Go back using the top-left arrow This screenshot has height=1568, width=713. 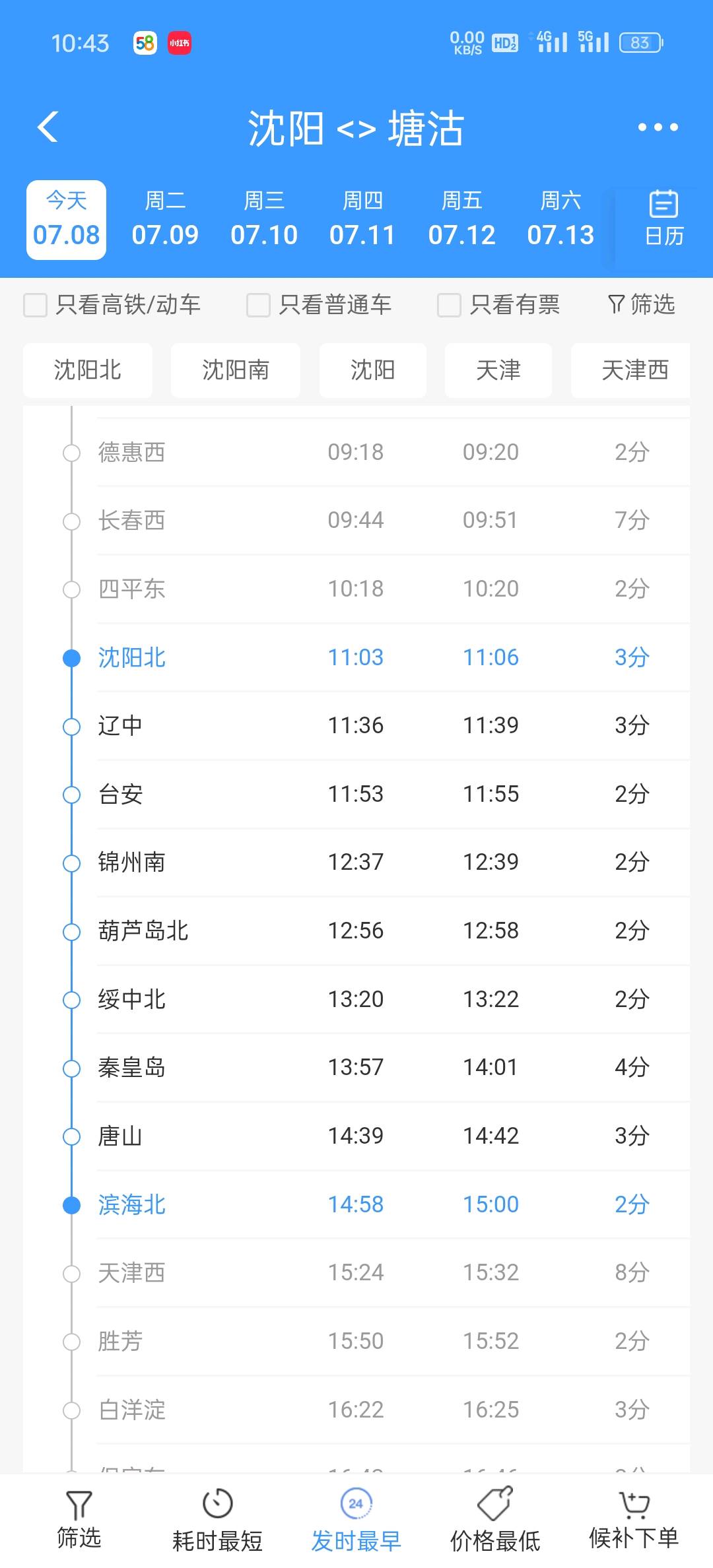tap(48, 127)
